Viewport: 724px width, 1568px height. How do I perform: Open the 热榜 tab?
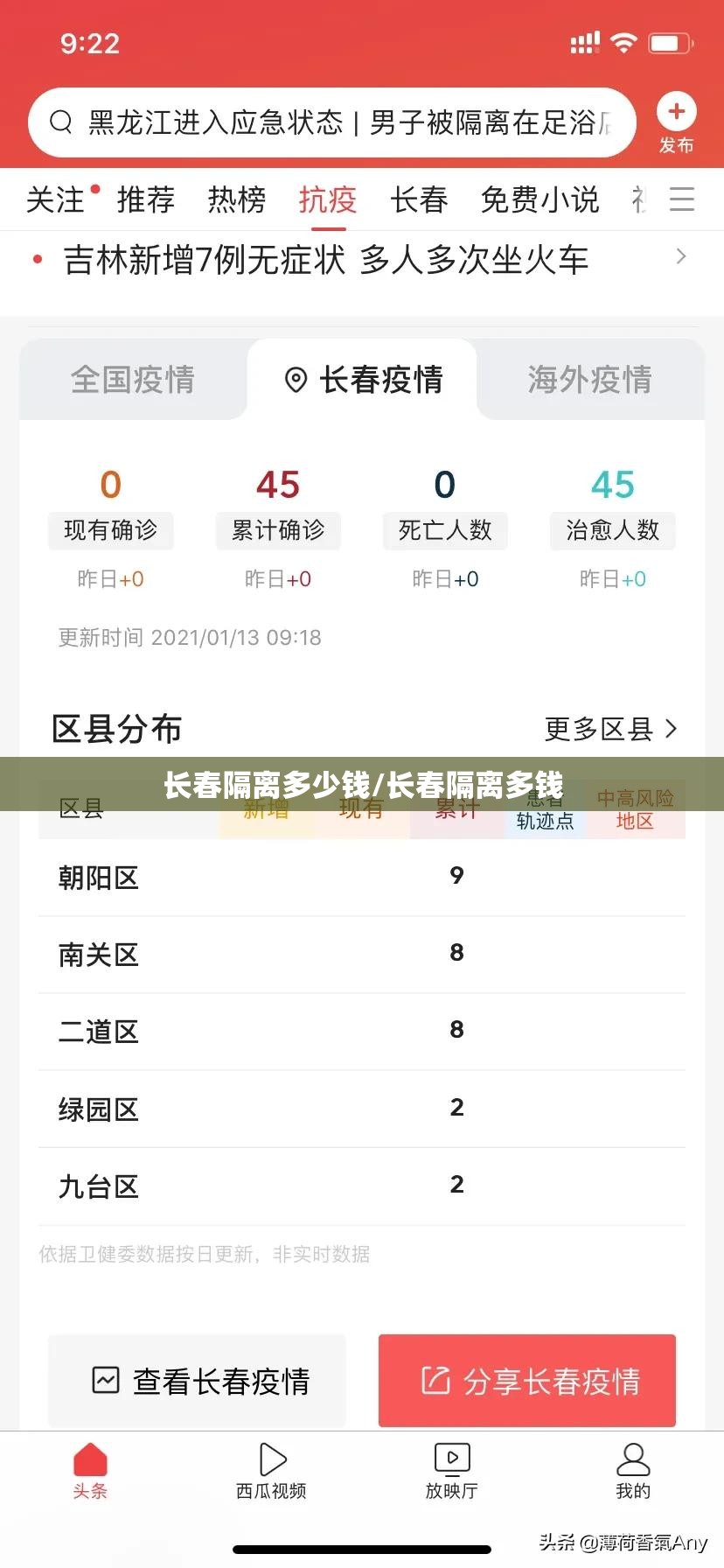pyautogui.click(x=237, y=200)
